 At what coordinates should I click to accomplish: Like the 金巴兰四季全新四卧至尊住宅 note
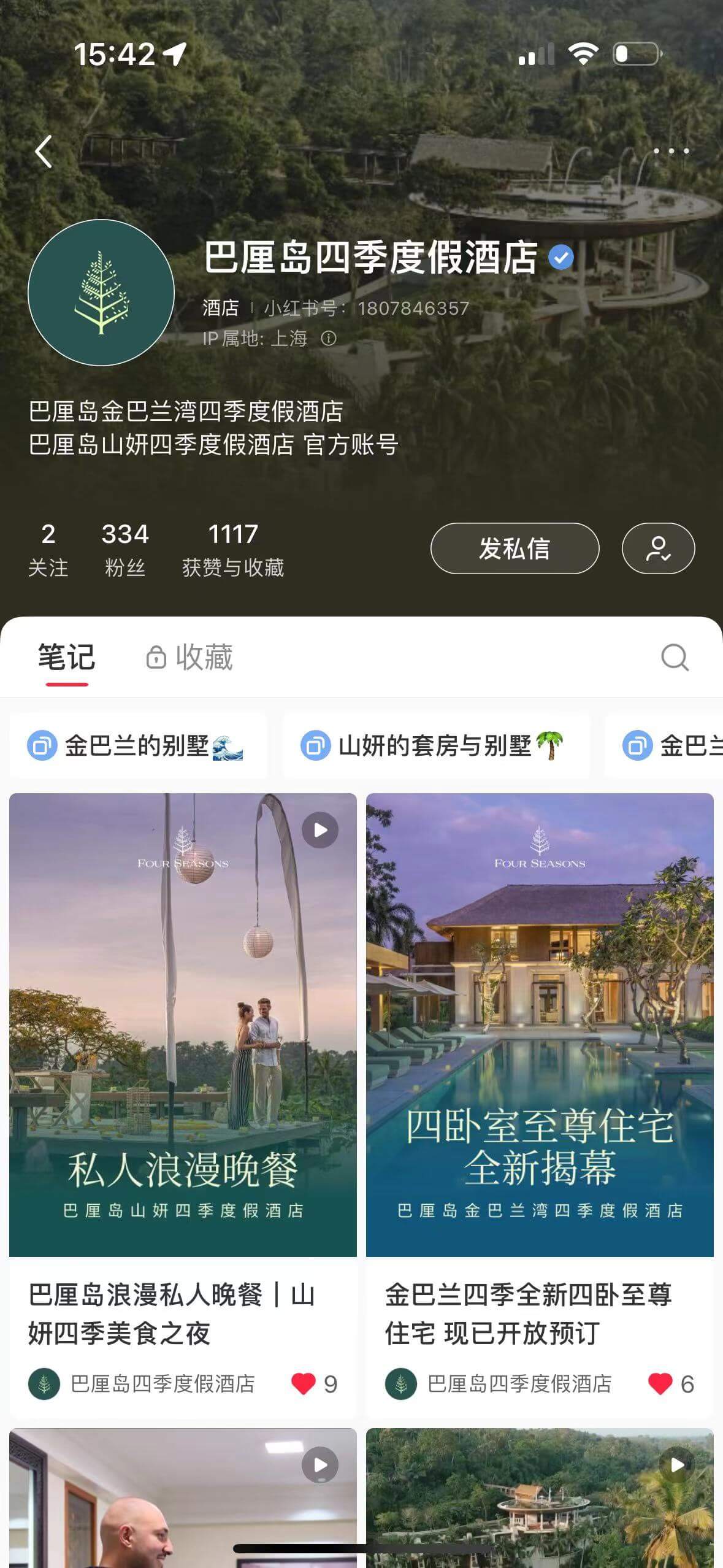coord(660,1384)
